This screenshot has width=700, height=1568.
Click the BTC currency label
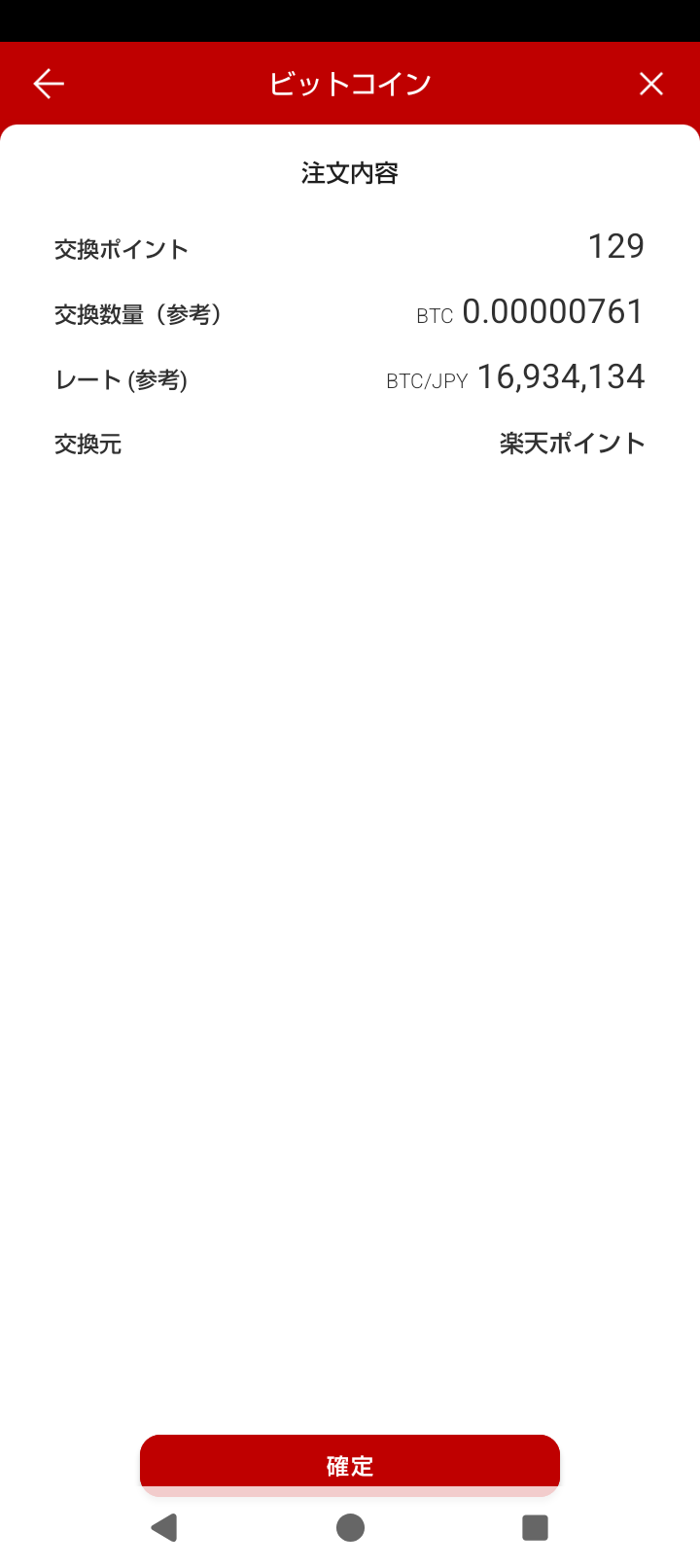[x=435, y=315]
